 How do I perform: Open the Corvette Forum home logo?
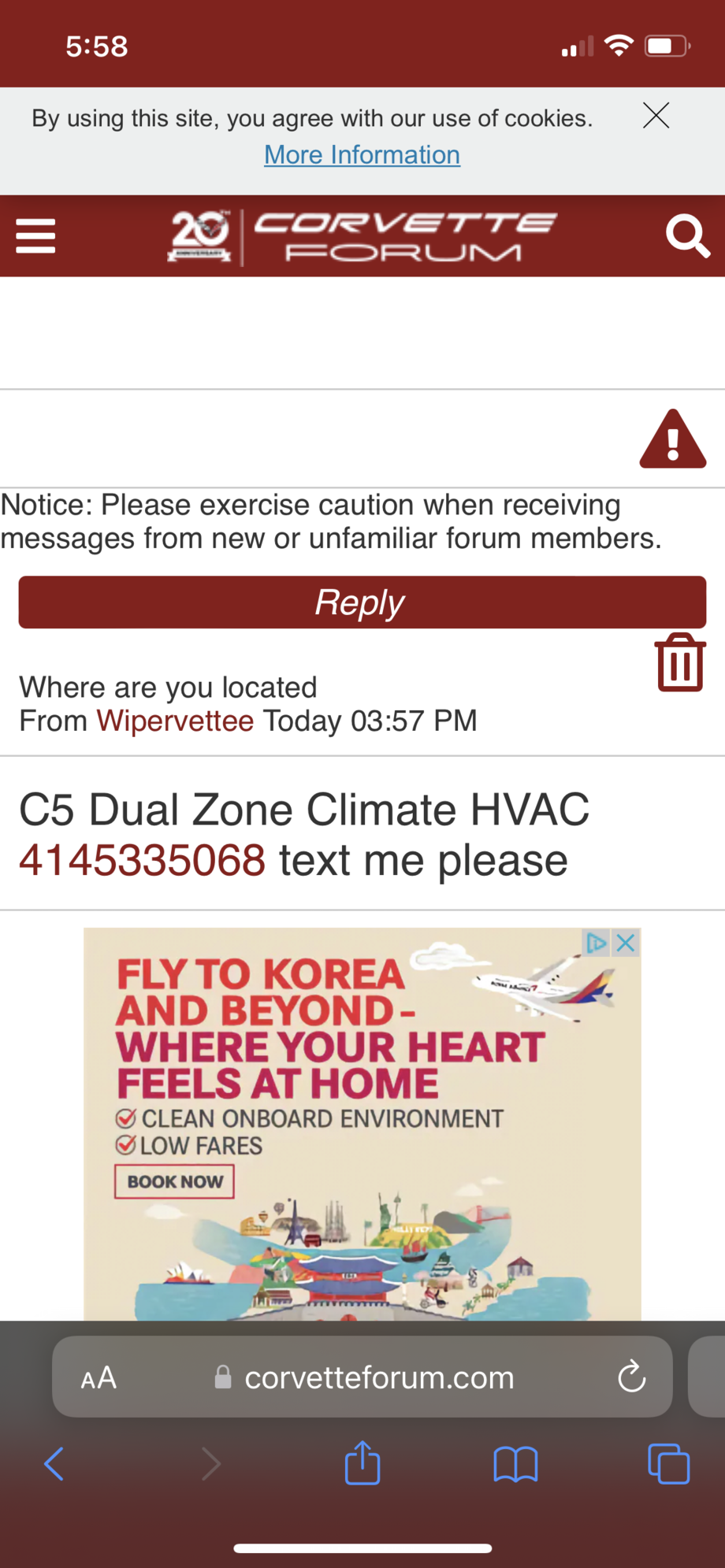coord(362,236)
